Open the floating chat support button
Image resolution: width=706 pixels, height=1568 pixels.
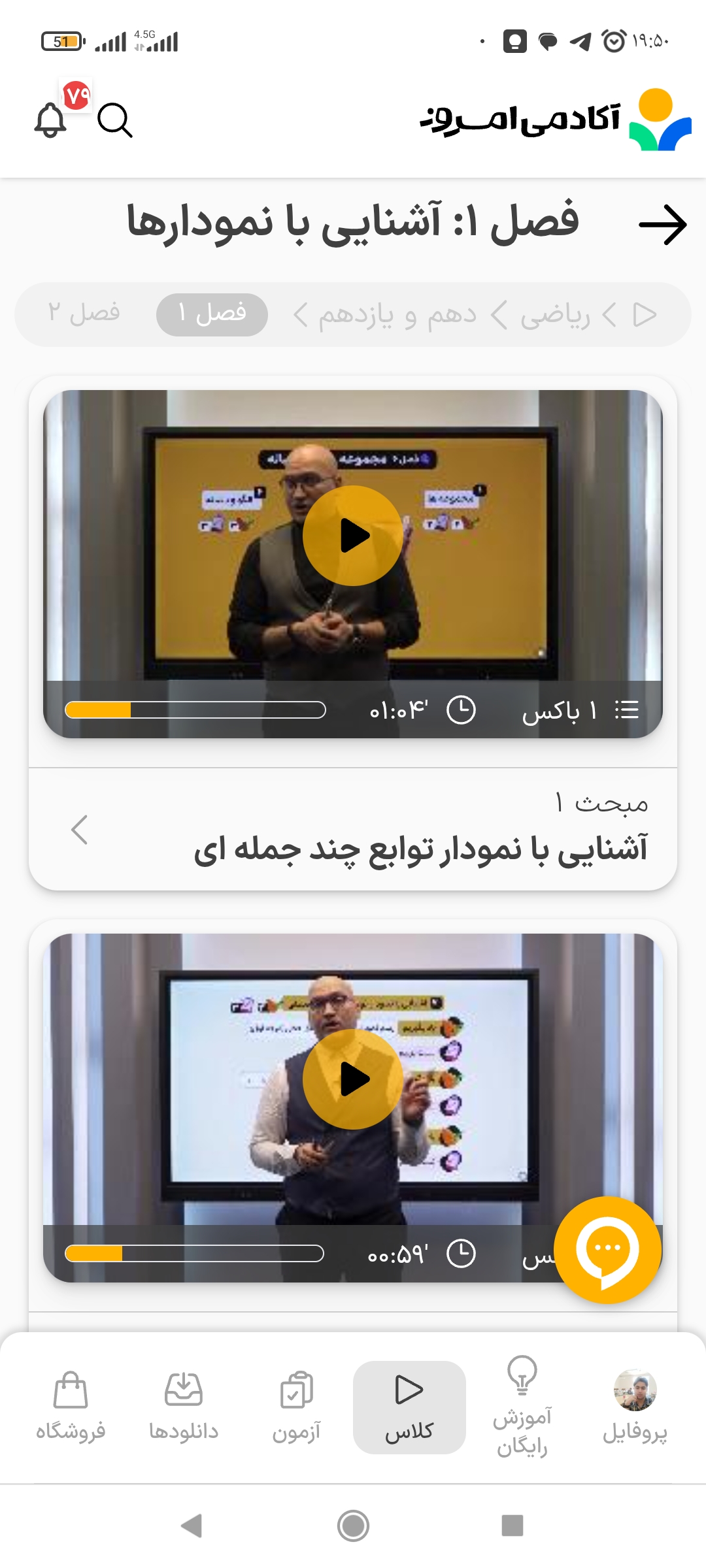608,1249
